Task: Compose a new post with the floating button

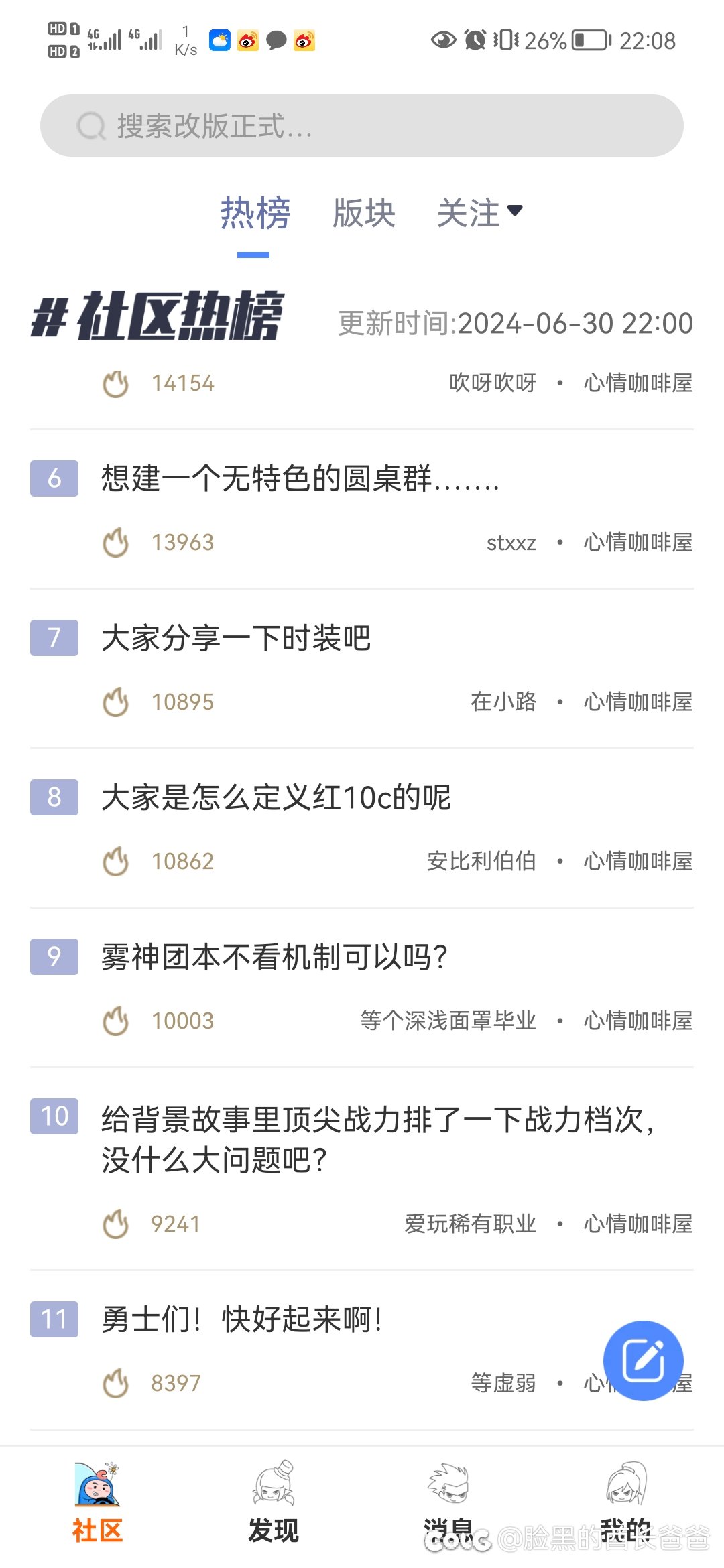Action: coord(643,1360)
